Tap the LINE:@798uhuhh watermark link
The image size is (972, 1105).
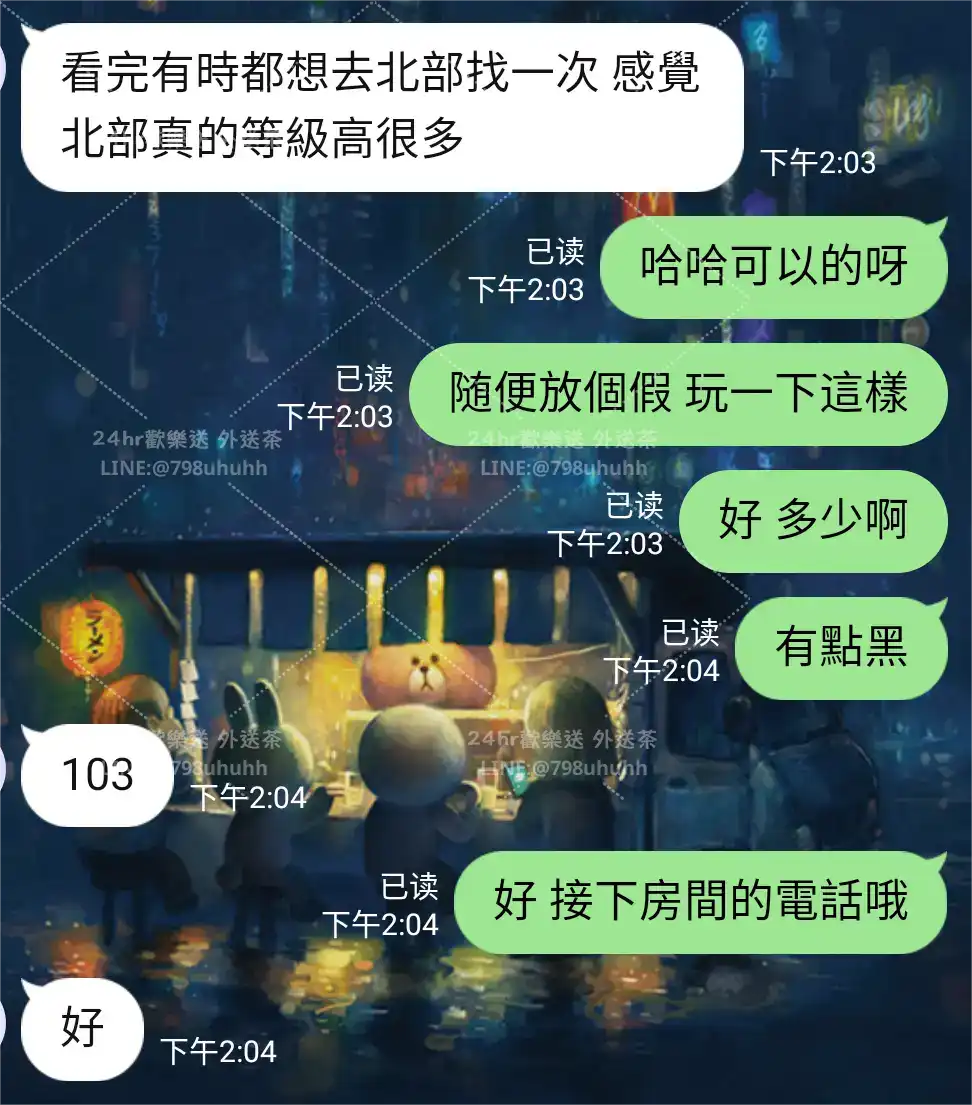183,467
